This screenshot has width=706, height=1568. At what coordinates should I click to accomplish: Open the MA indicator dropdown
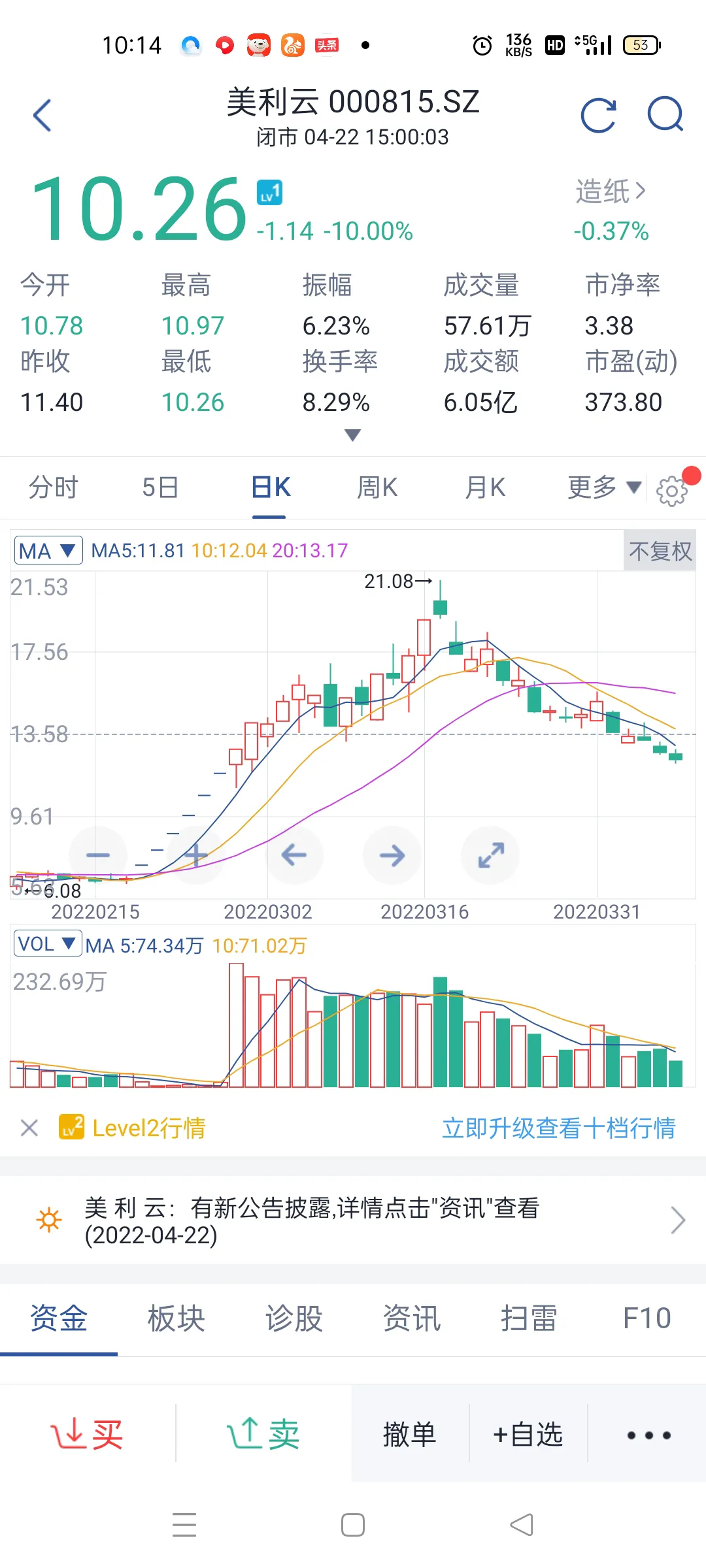pos(48,550)
